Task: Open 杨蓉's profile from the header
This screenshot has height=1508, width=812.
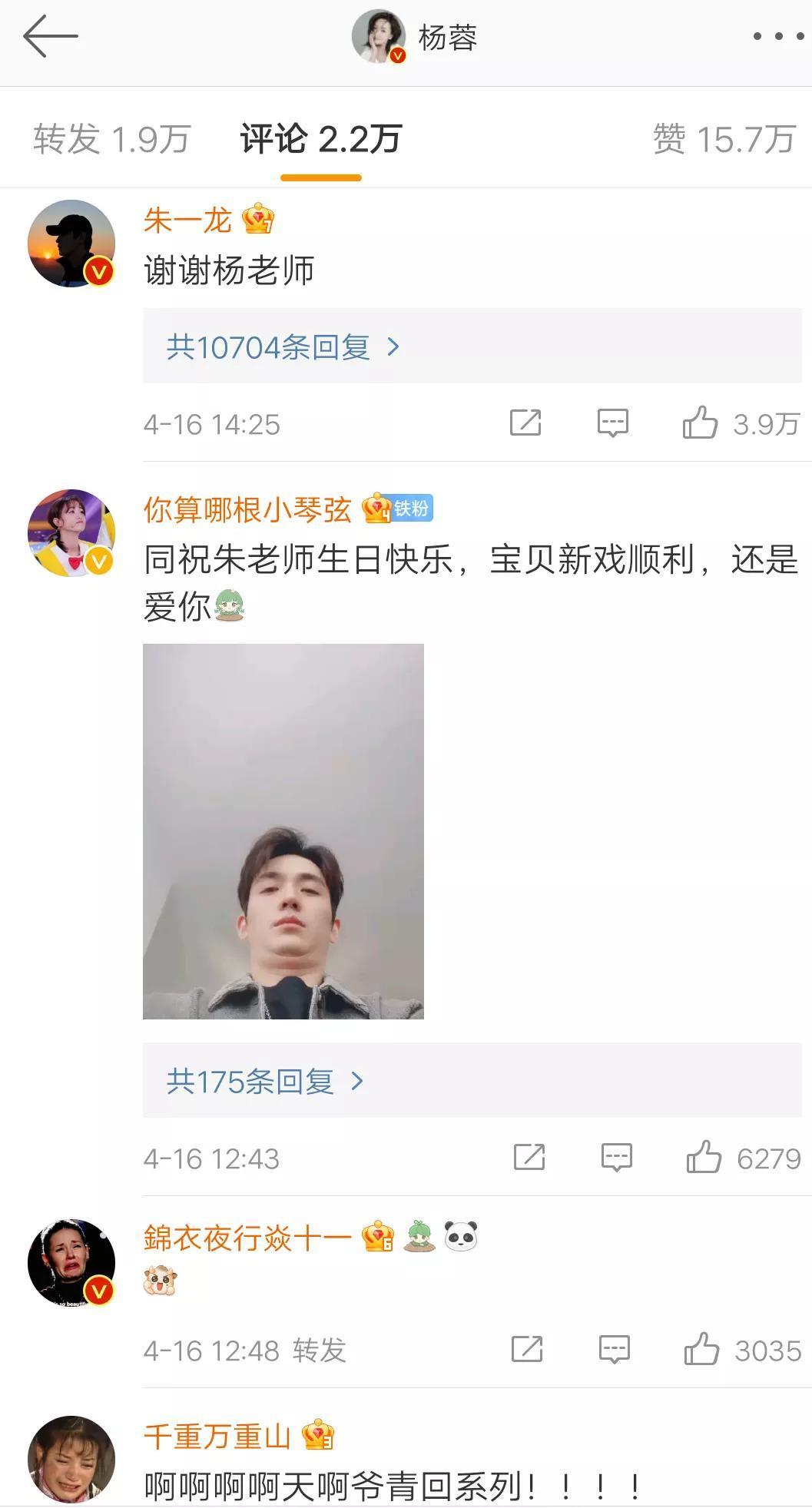Action: coord(416,37)
